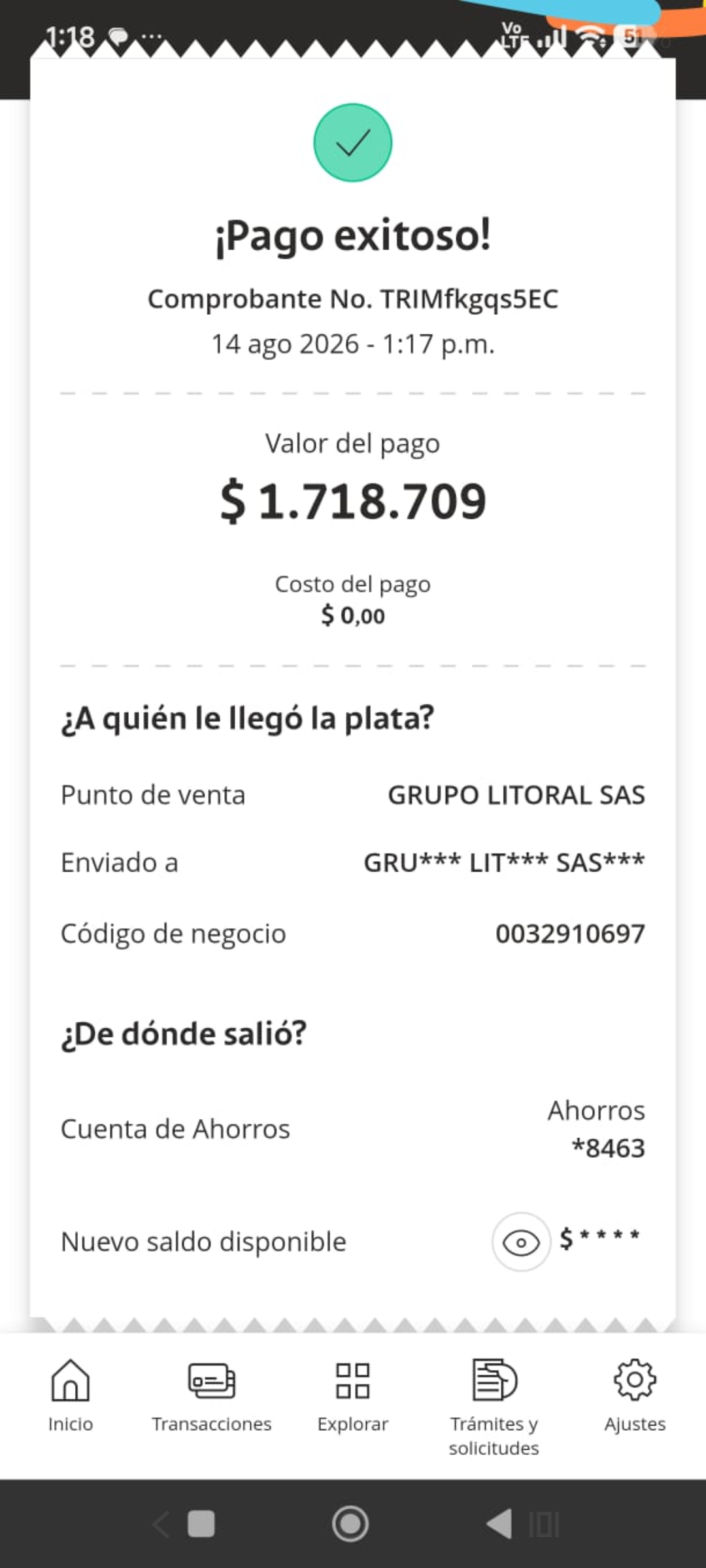Open the Ajustes settings tab
The image size is (706, 1568).
point(635,1395)
